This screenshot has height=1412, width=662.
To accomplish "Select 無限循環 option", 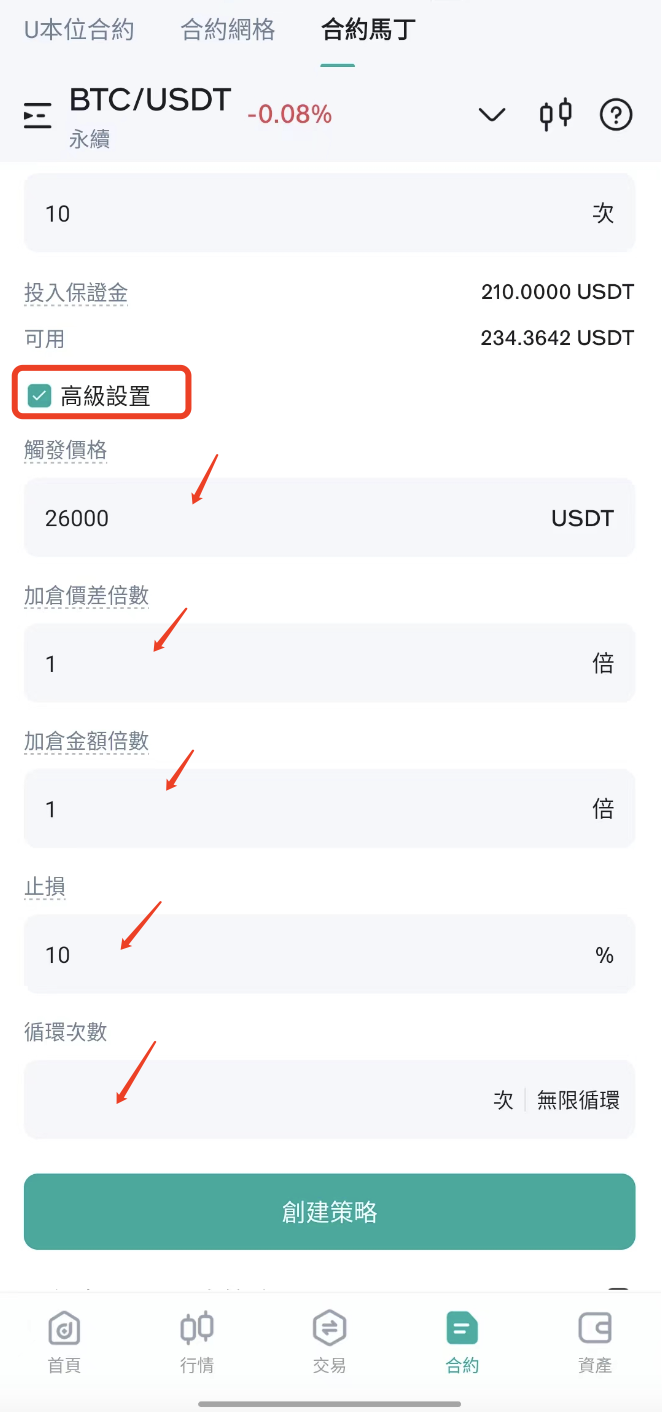I will (x=578, y=1100).
